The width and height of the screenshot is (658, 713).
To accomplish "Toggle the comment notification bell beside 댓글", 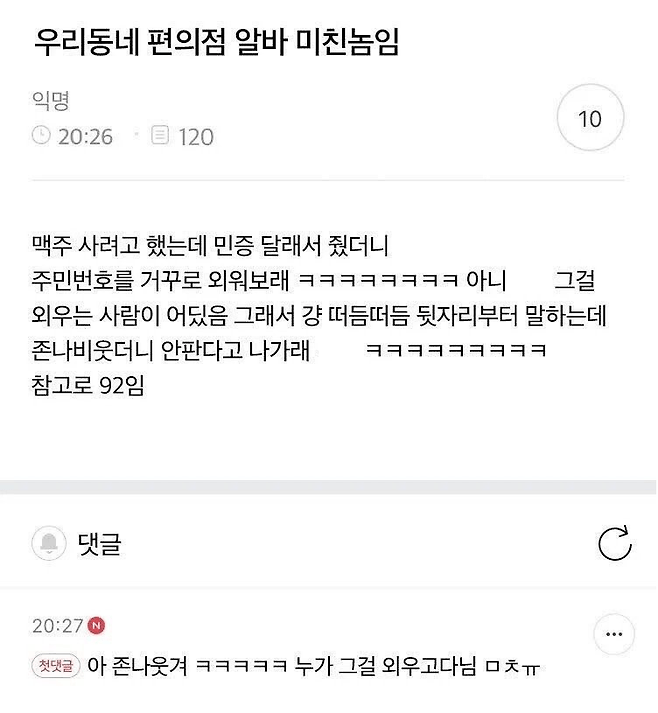I will click(48, 543).
